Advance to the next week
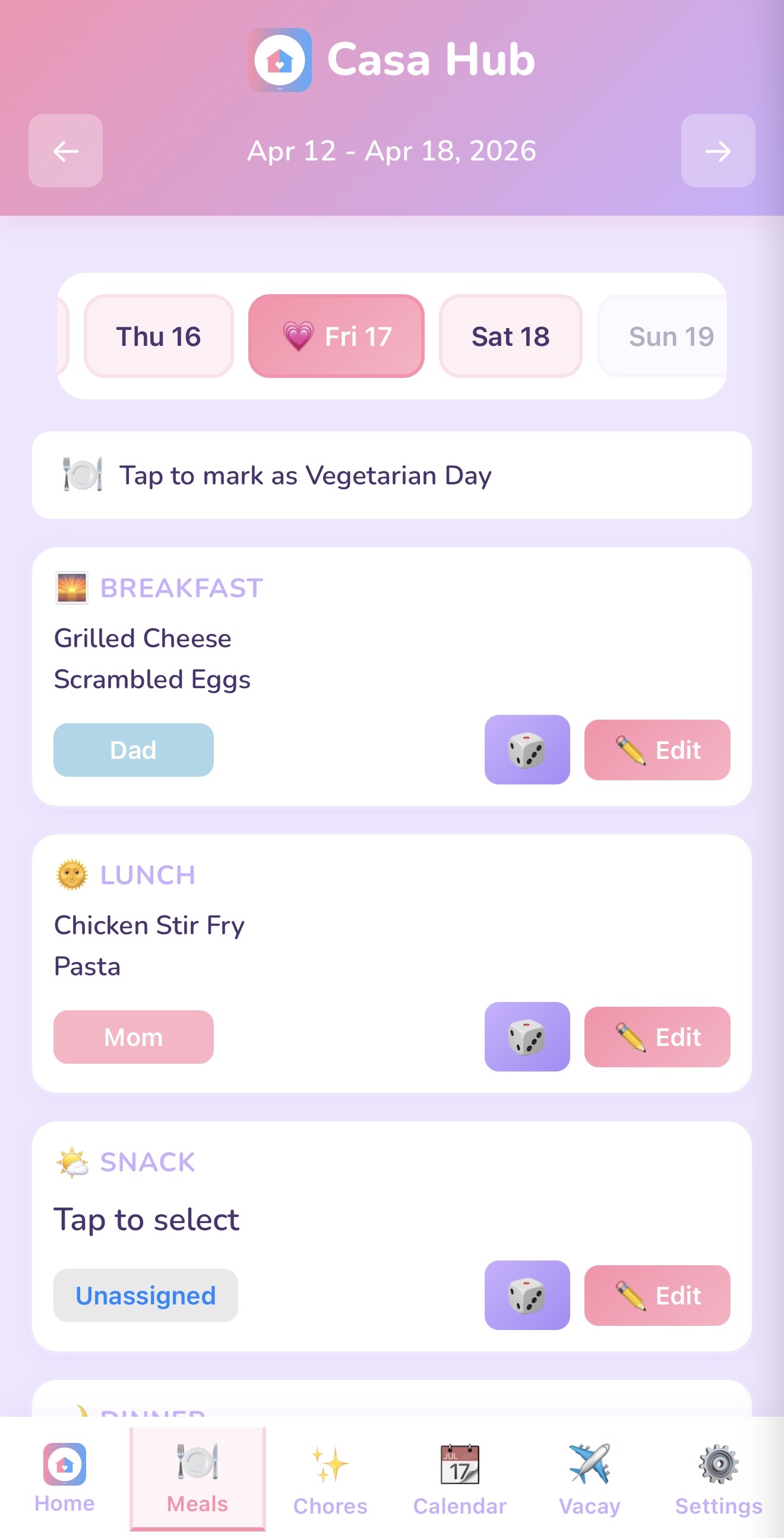 click(717, 151)
